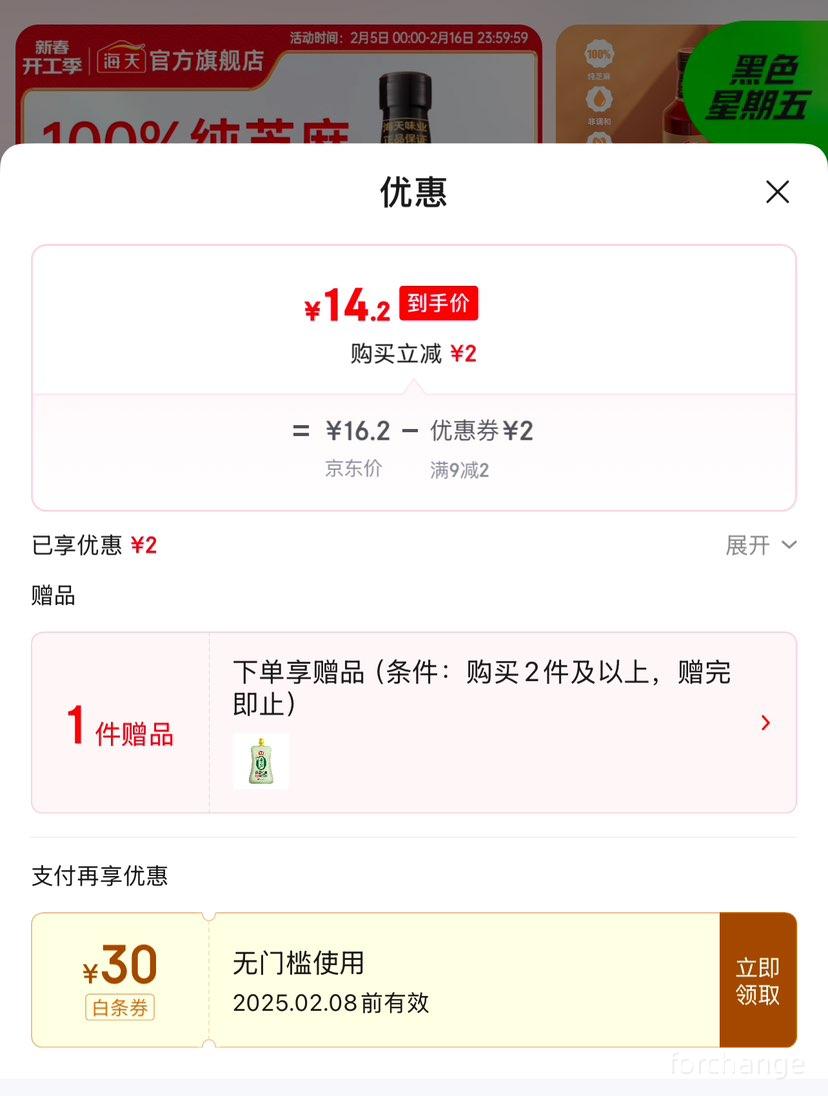
Task: Select the red 到手价 price tag
Action: (x=438, y=305)
